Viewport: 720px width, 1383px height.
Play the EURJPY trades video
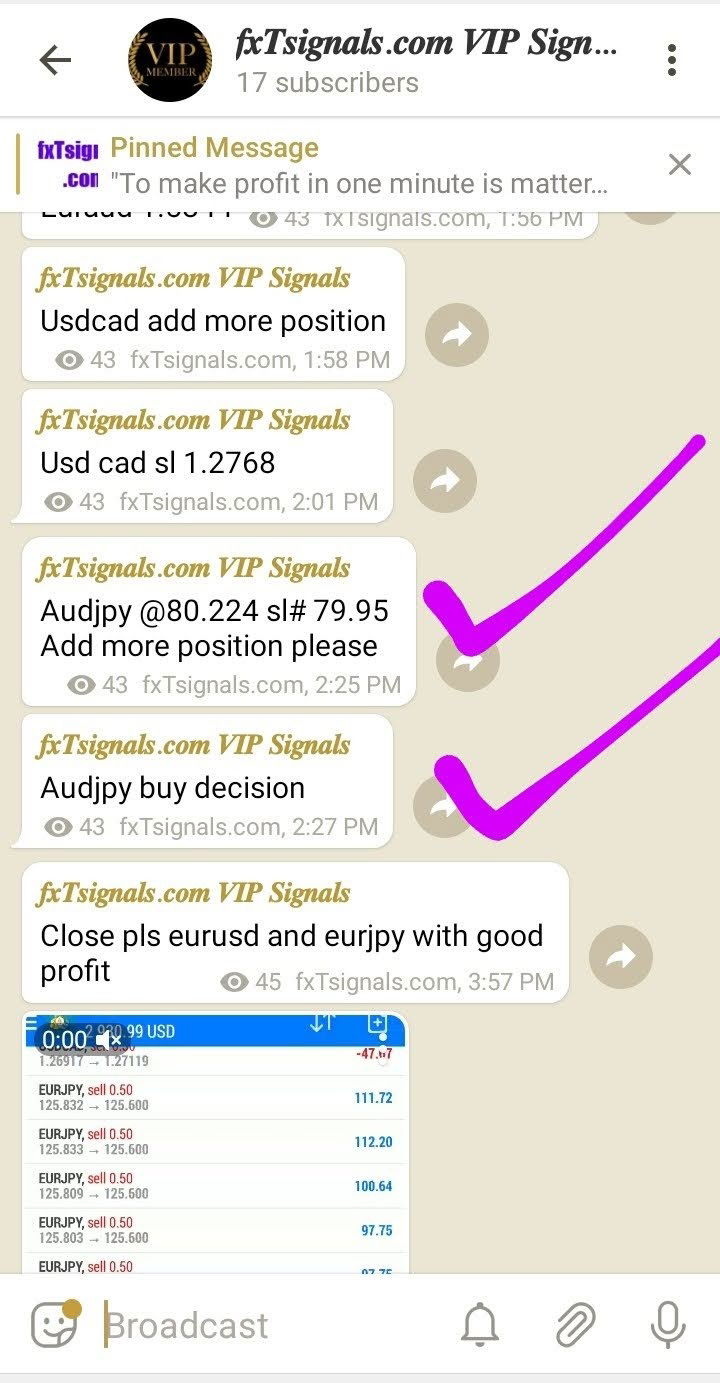[215, 1140]
